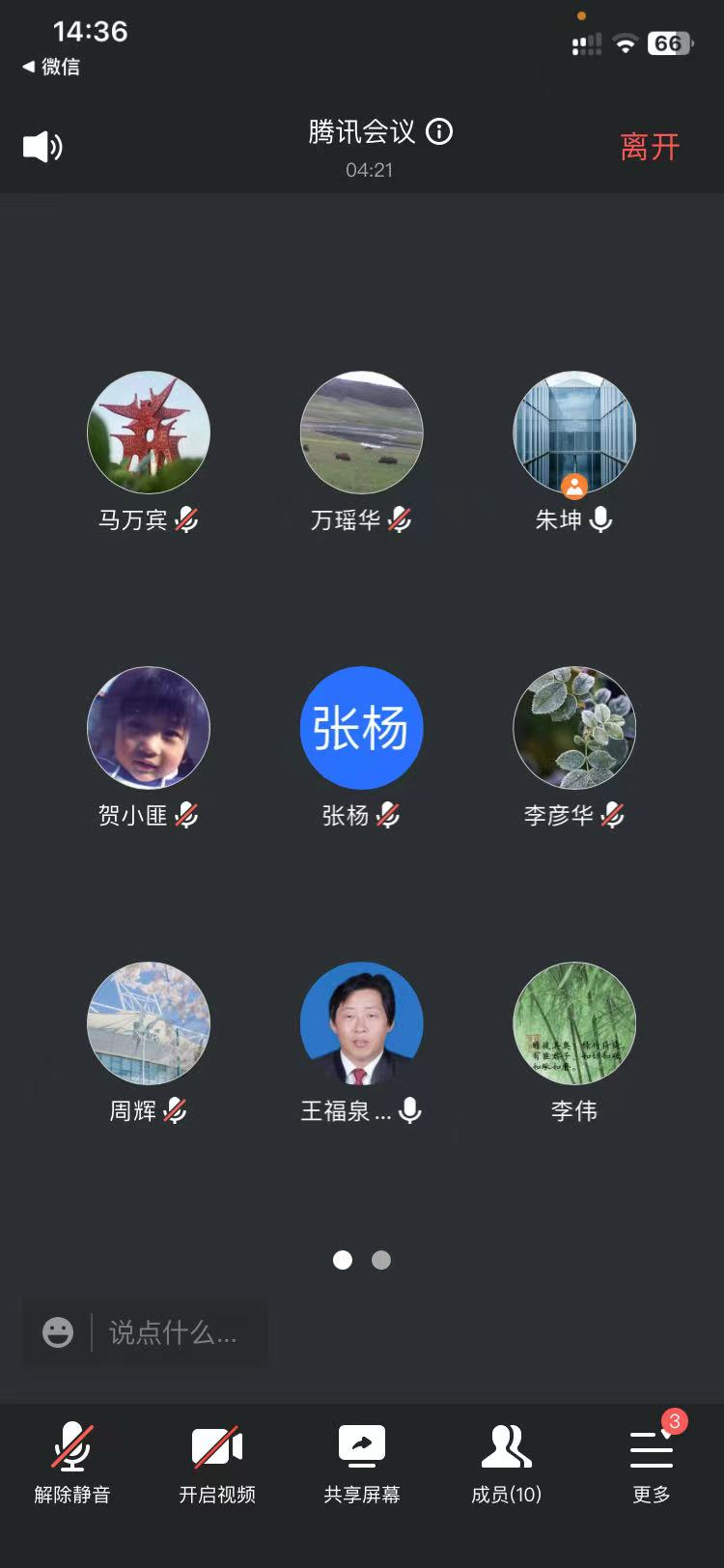
Task: Select participant 马万宾's avatar
Action: [x=149, y=433]
